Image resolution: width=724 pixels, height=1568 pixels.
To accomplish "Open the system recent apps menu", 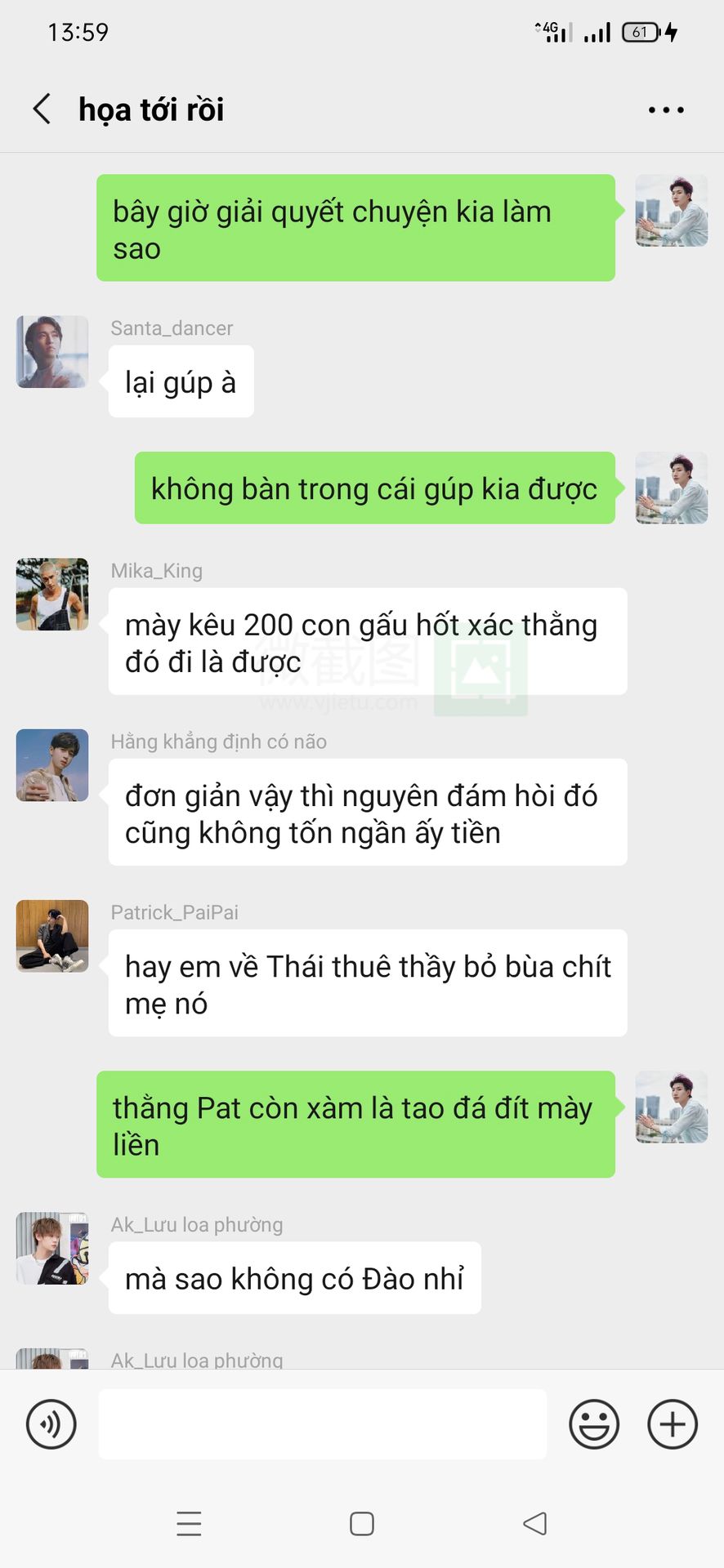I will (189, 1524).
